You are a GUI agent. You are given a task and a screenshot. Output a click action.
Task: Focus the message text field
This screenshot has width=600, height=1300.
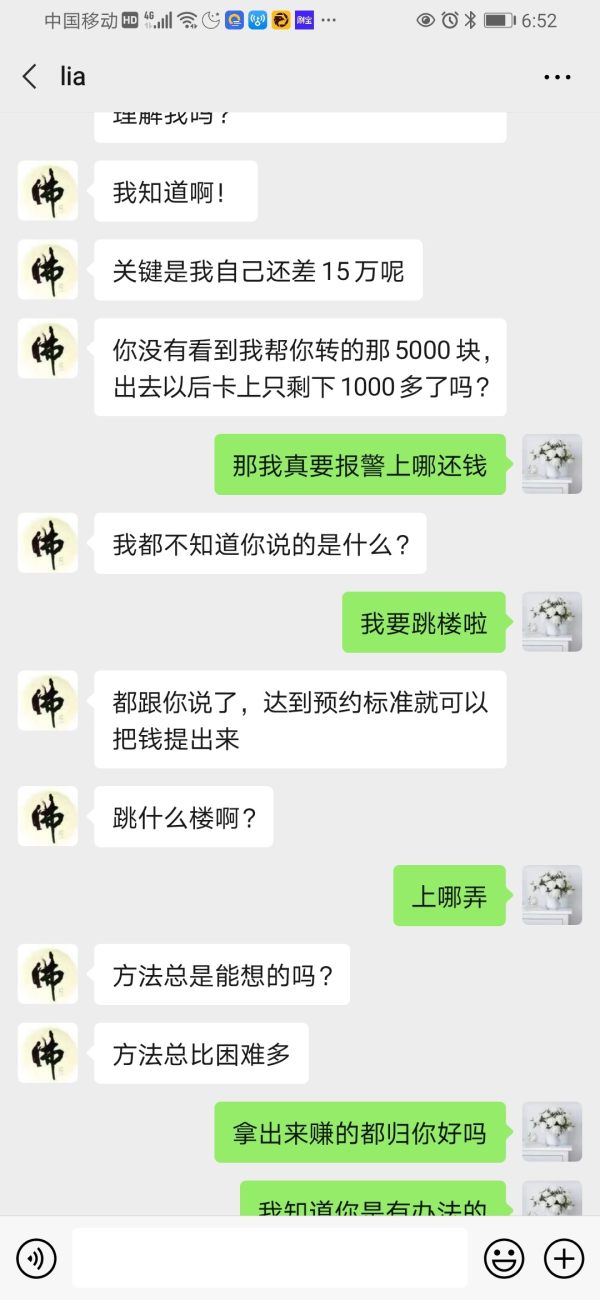[269, 1258]
